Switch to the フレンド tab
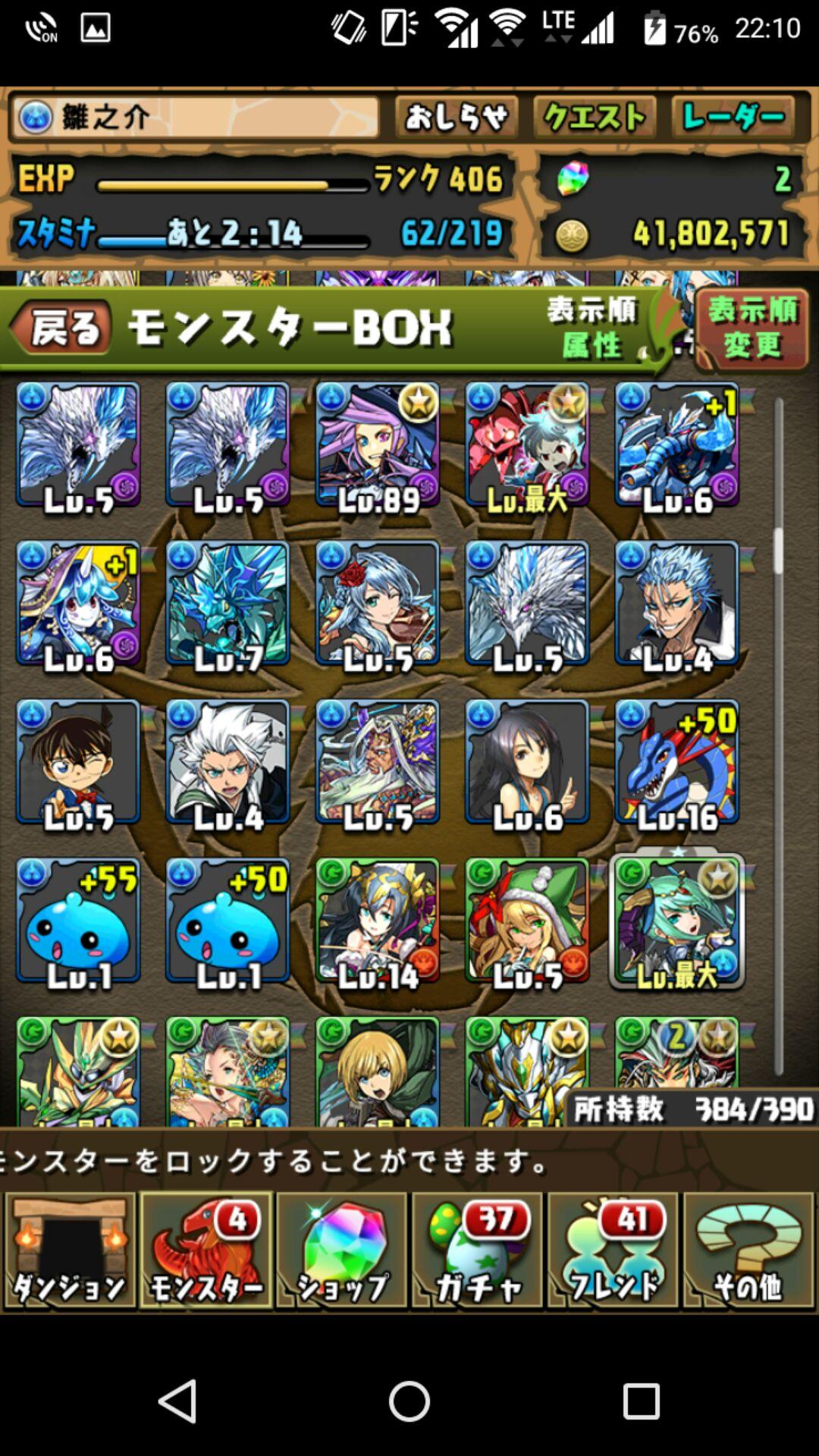The width and height of the screenshot is (819, 1456). point(613,1250)
